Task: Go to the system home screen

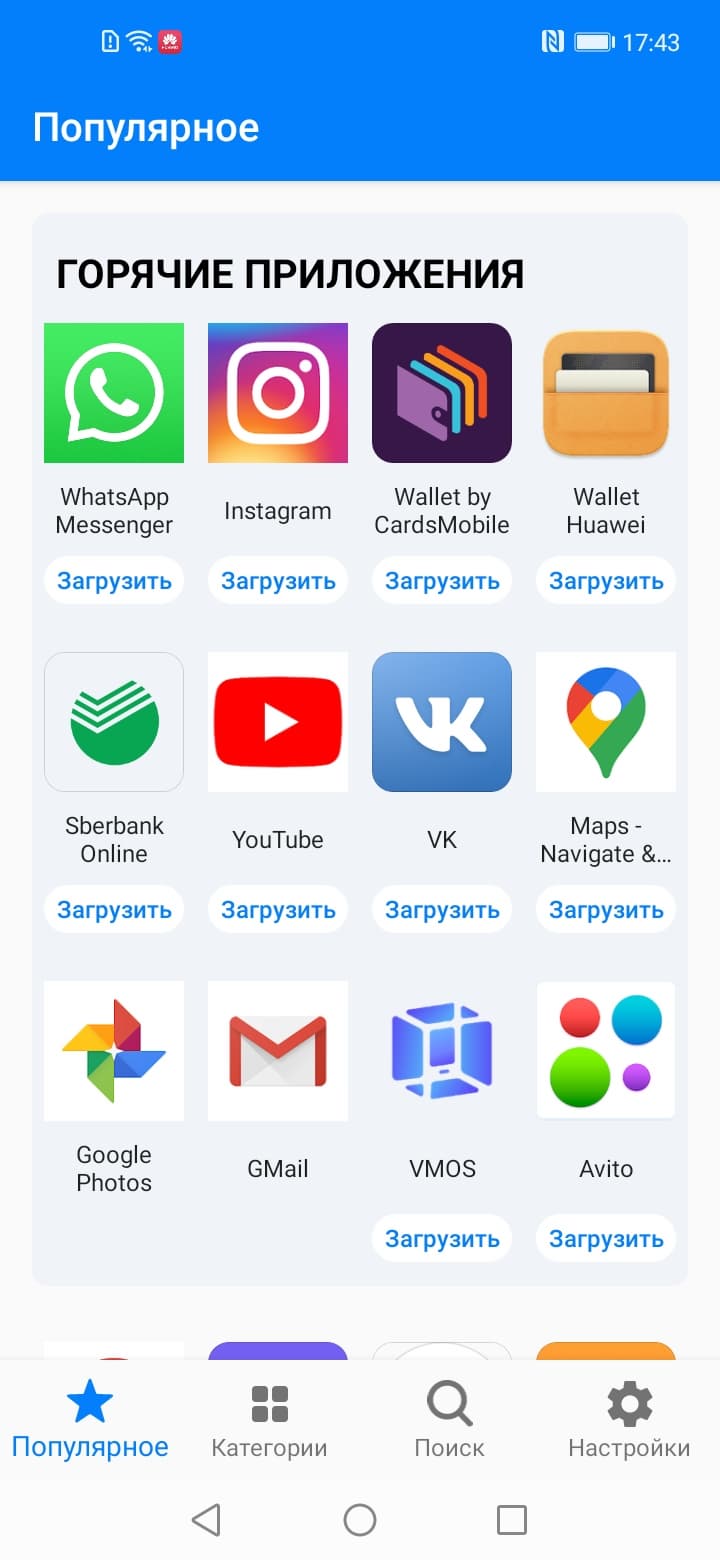Action: (360, 1520)
